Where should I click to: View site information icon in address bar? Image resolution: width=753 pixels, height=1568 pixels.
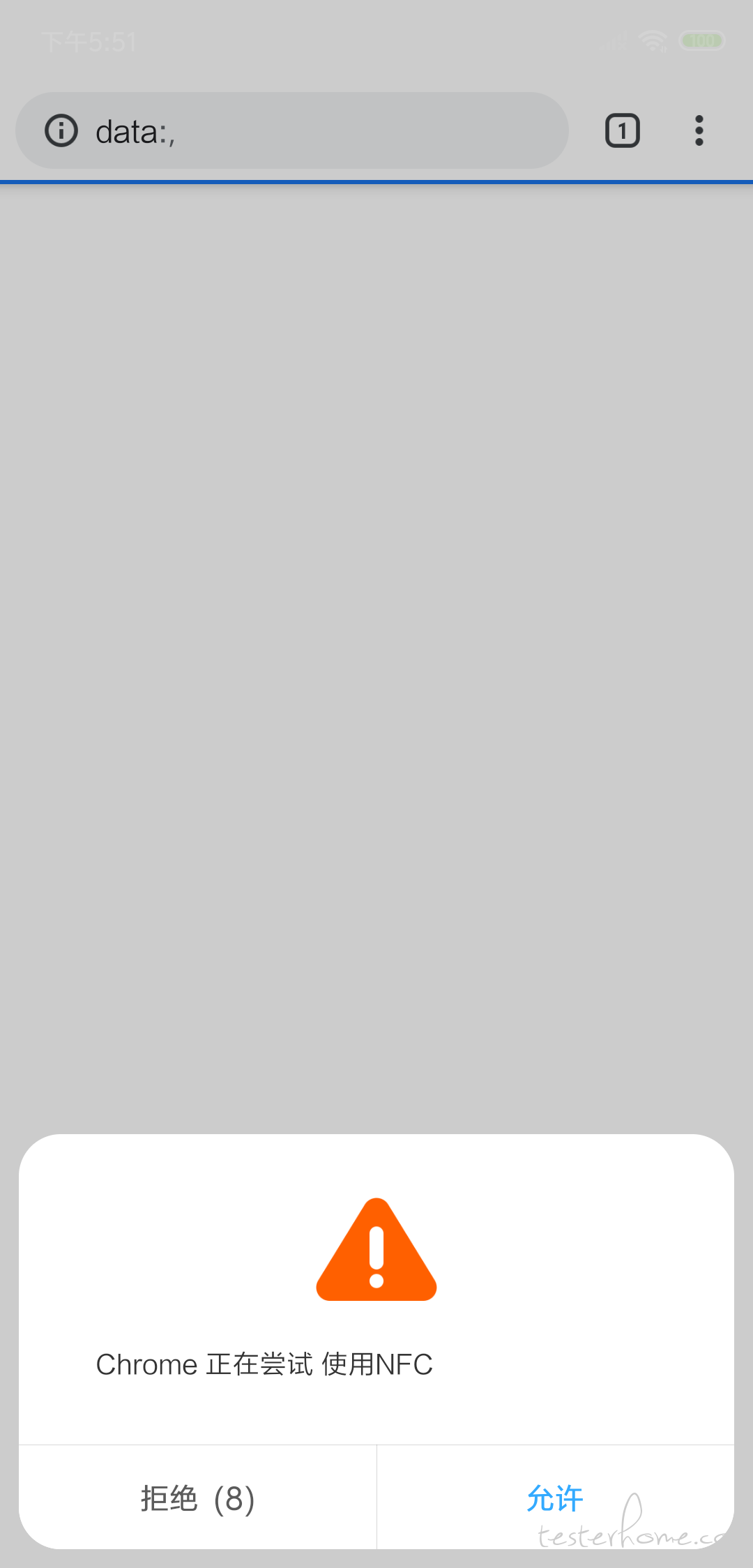coord(61,130)
